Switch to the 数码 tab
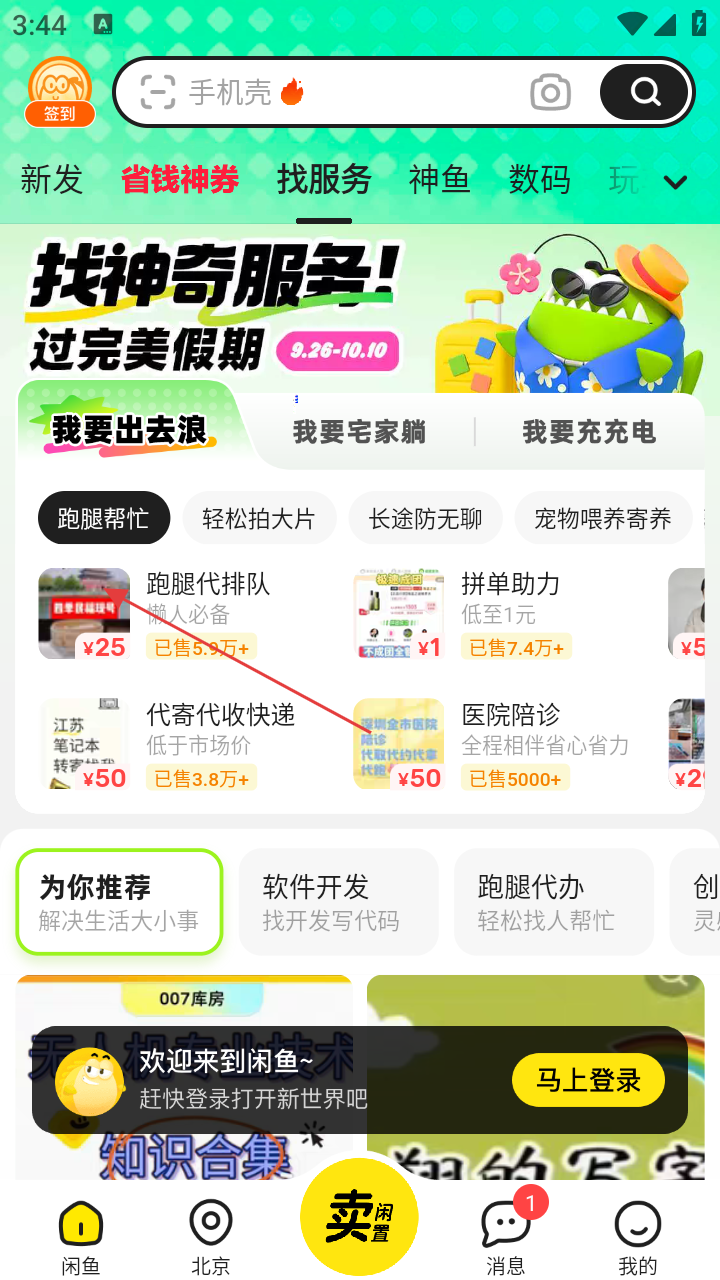720x1280 pixels. (539, 180)
